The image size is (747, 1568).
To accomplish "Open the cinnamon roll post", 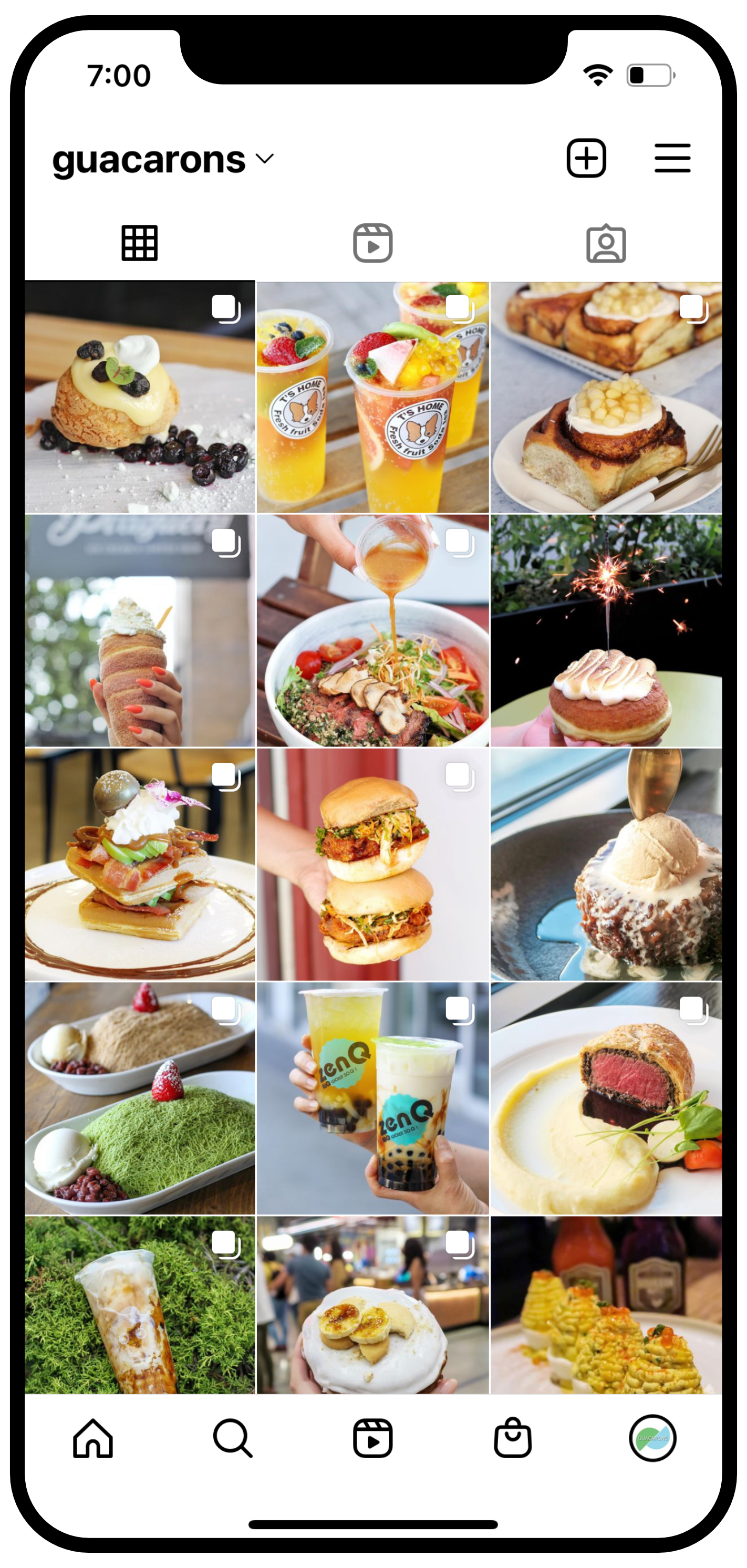I will (x=606, y=397).
